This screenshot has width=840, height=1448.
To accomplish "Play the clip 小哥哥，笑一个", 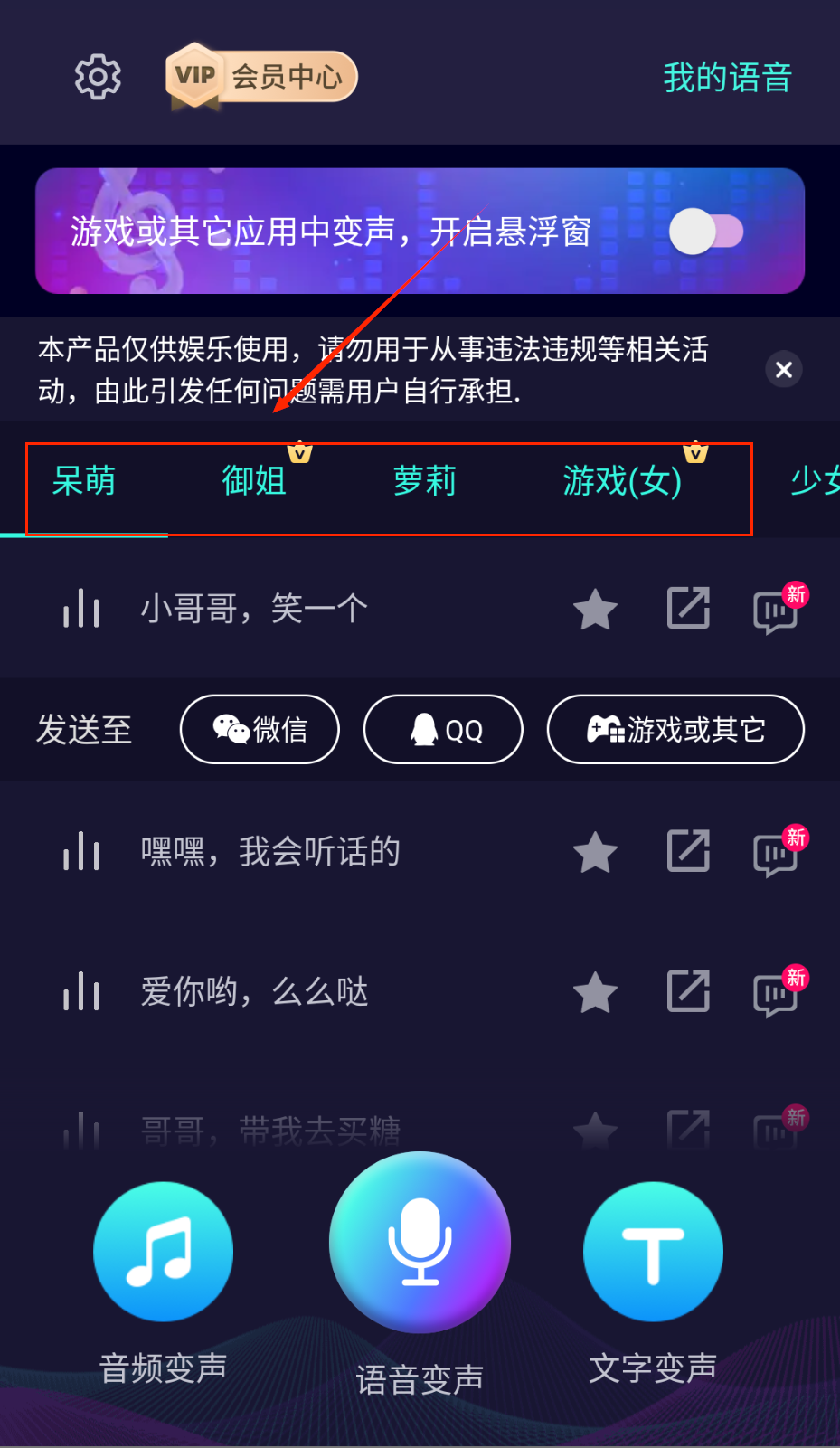I will [81, 609].
